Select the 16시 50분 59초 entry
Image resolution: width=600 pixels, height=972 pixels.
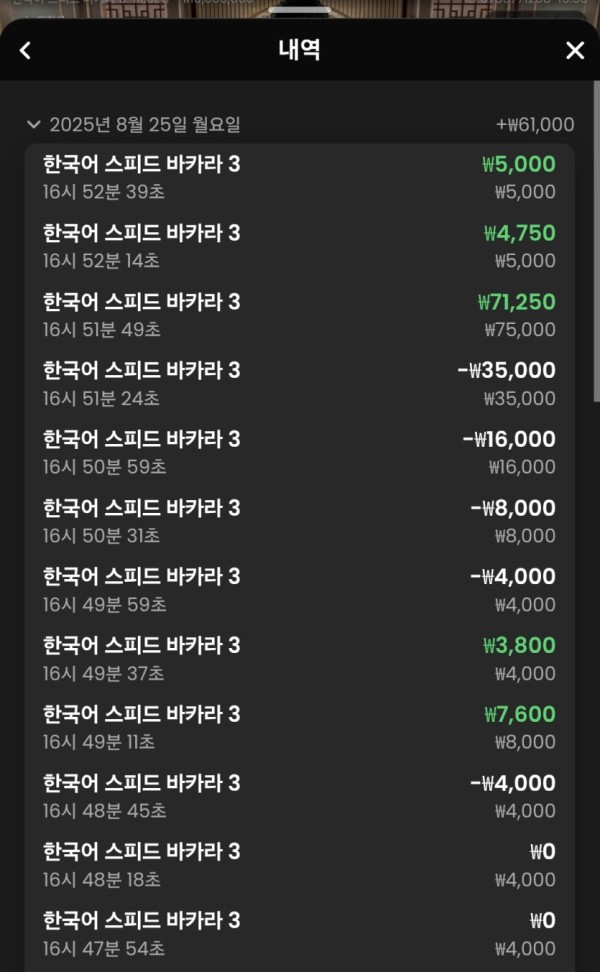tap(299, 453)
